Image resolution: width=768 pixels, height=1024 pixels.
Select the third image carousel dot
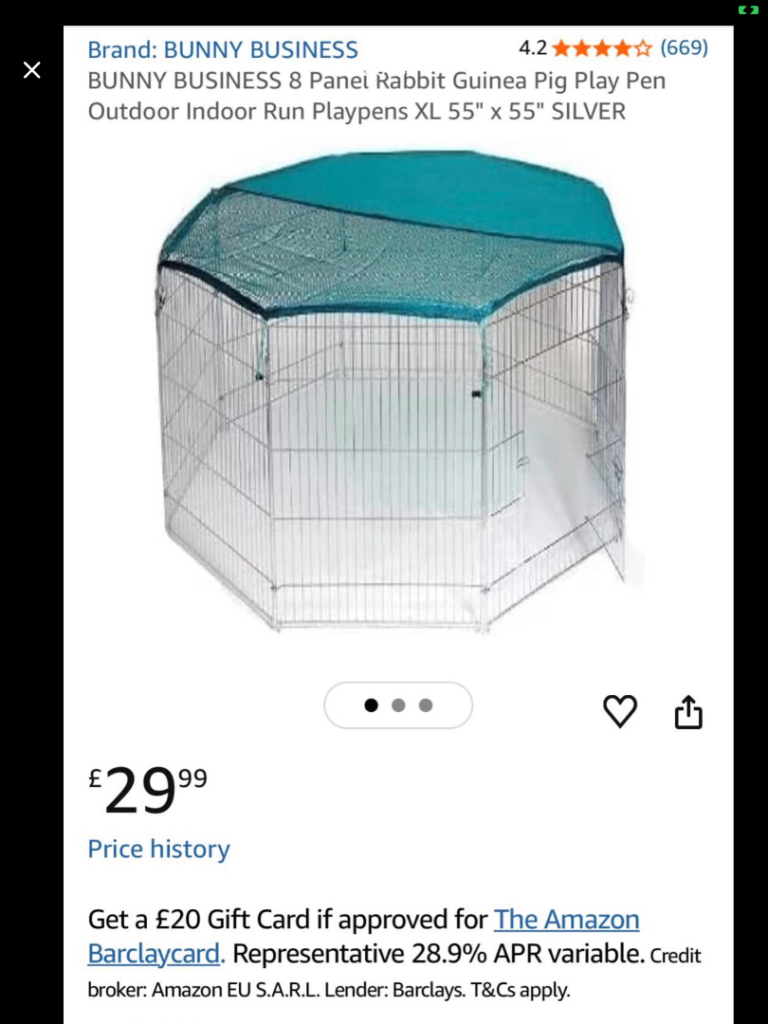pyautogui.click(x=424, y=705)
